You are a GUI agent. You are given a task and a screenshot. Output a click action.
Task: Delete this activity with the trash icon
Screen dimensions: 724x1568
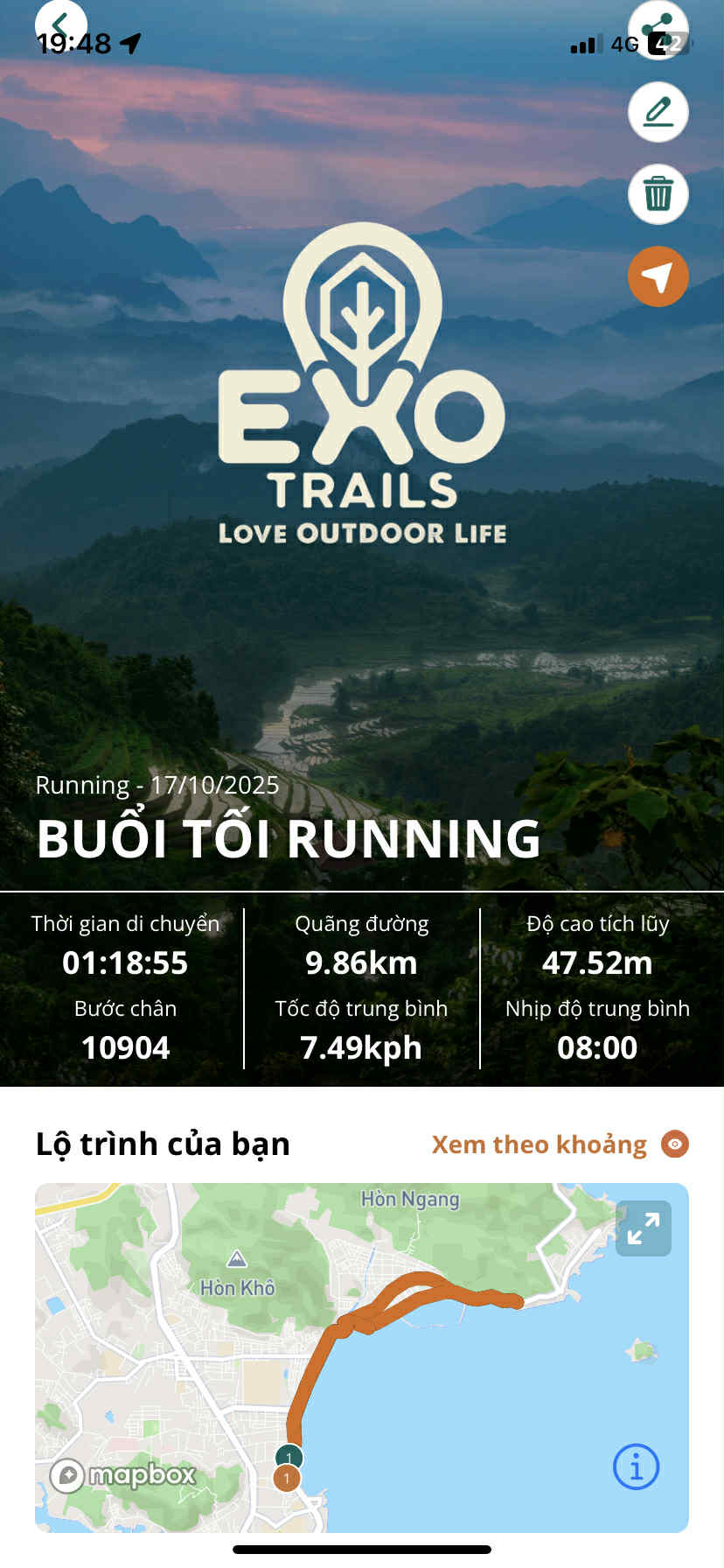(x=658, y=193)
